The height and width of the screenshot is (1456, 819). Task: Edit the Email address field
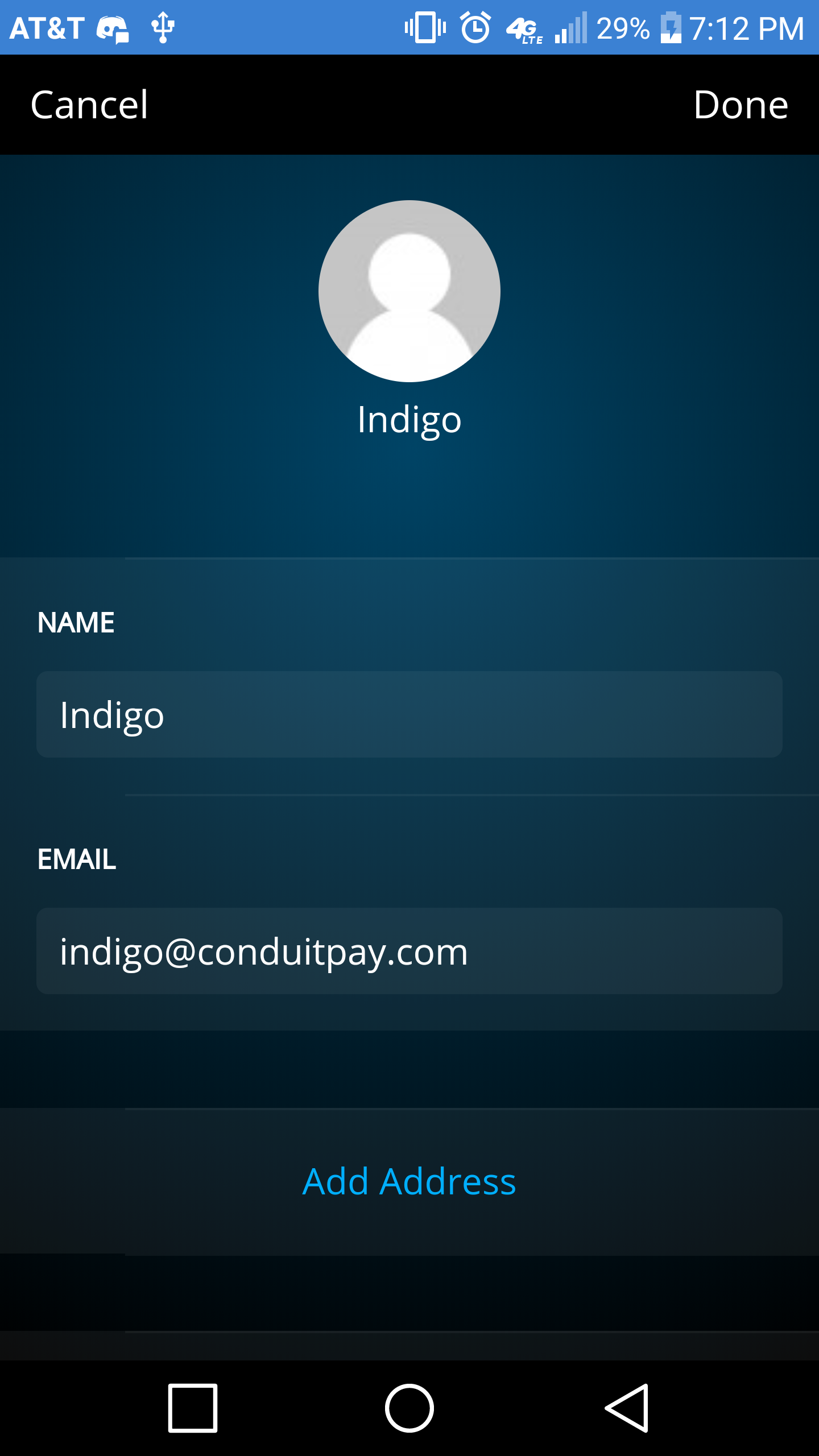click(409, 951)
